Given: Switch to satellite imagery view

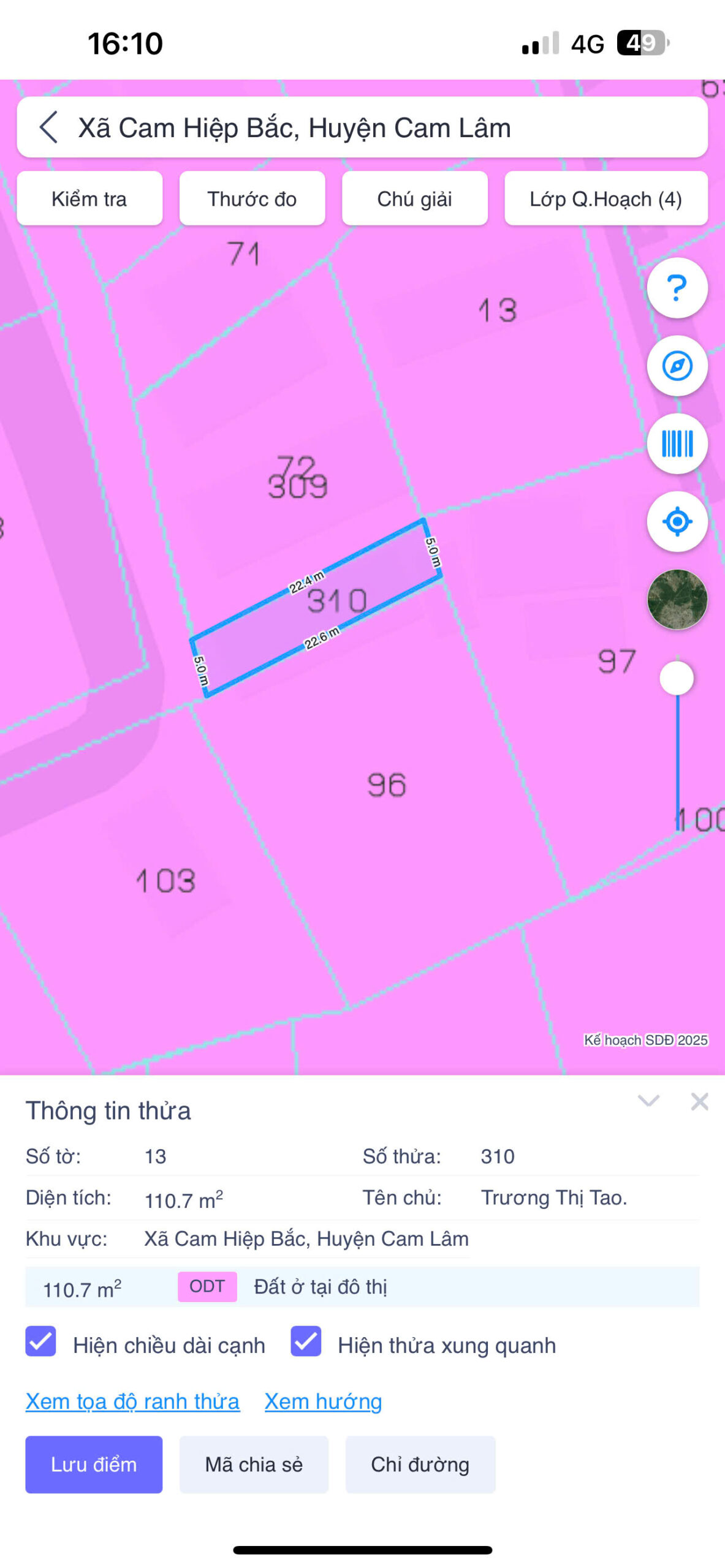Looking at the screenshot, I should pos(677,599).
